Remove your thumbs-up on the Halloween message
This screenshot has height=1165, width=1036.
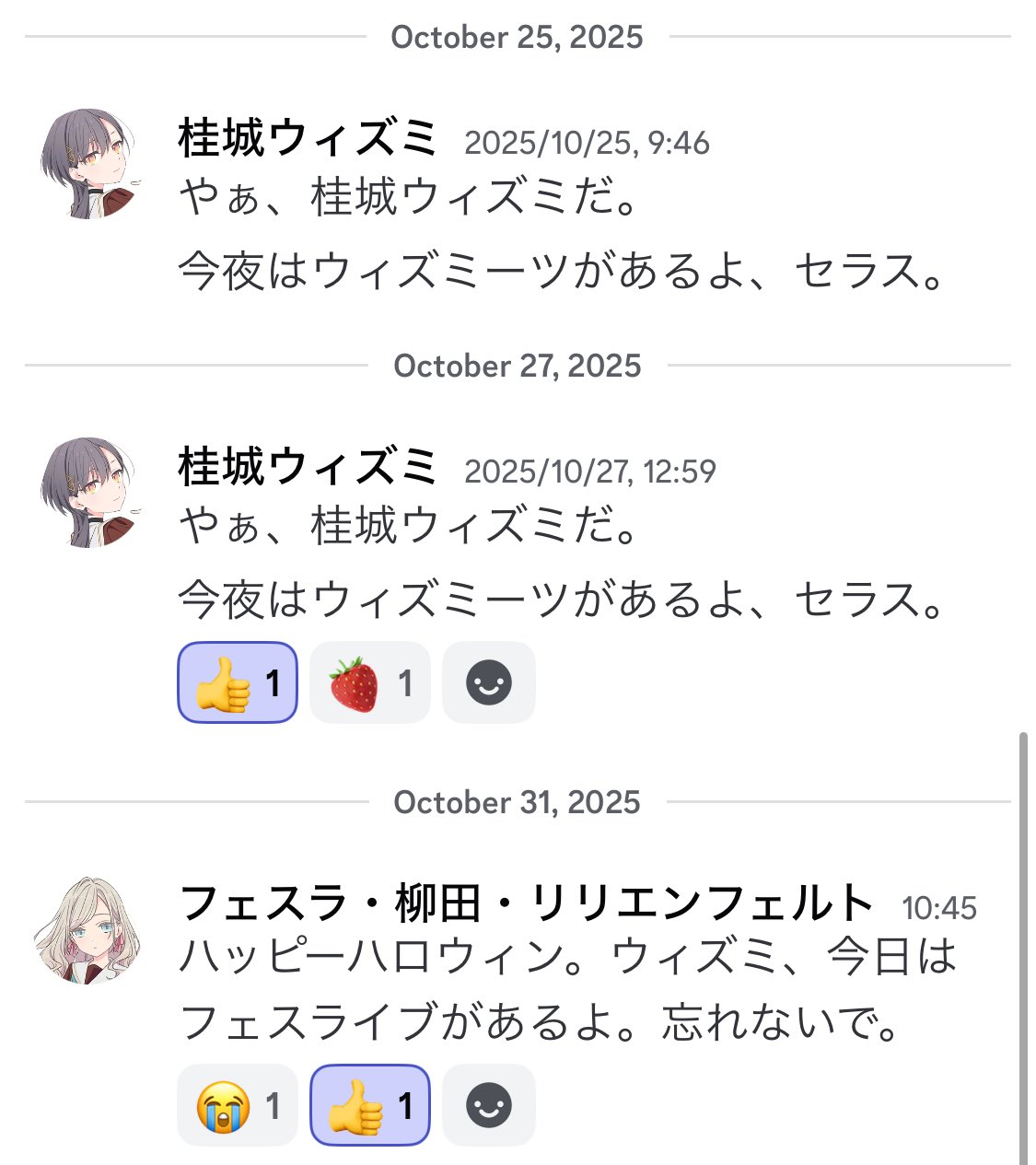(369, 1105)
